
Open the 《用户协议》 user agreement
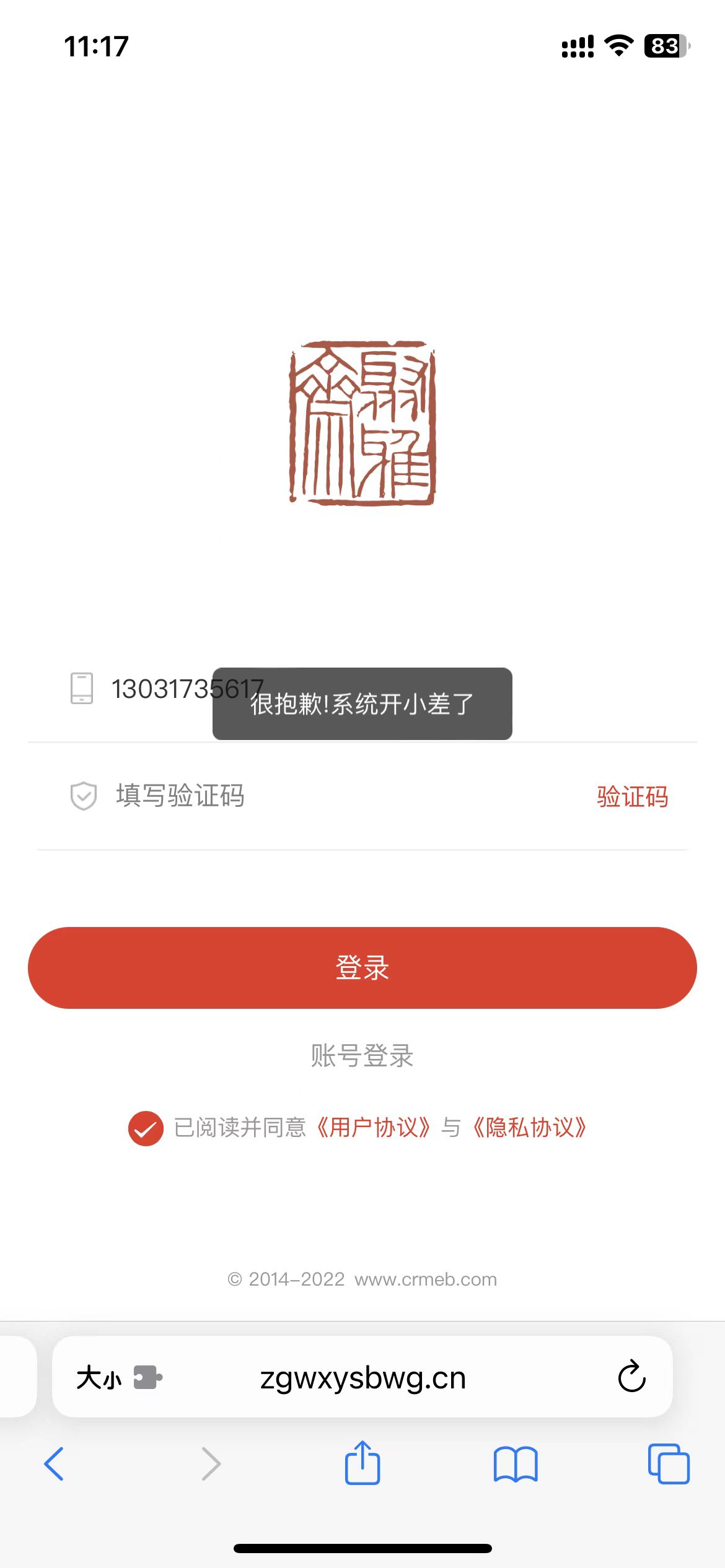pyautogui.click(x=373, y=1128)
